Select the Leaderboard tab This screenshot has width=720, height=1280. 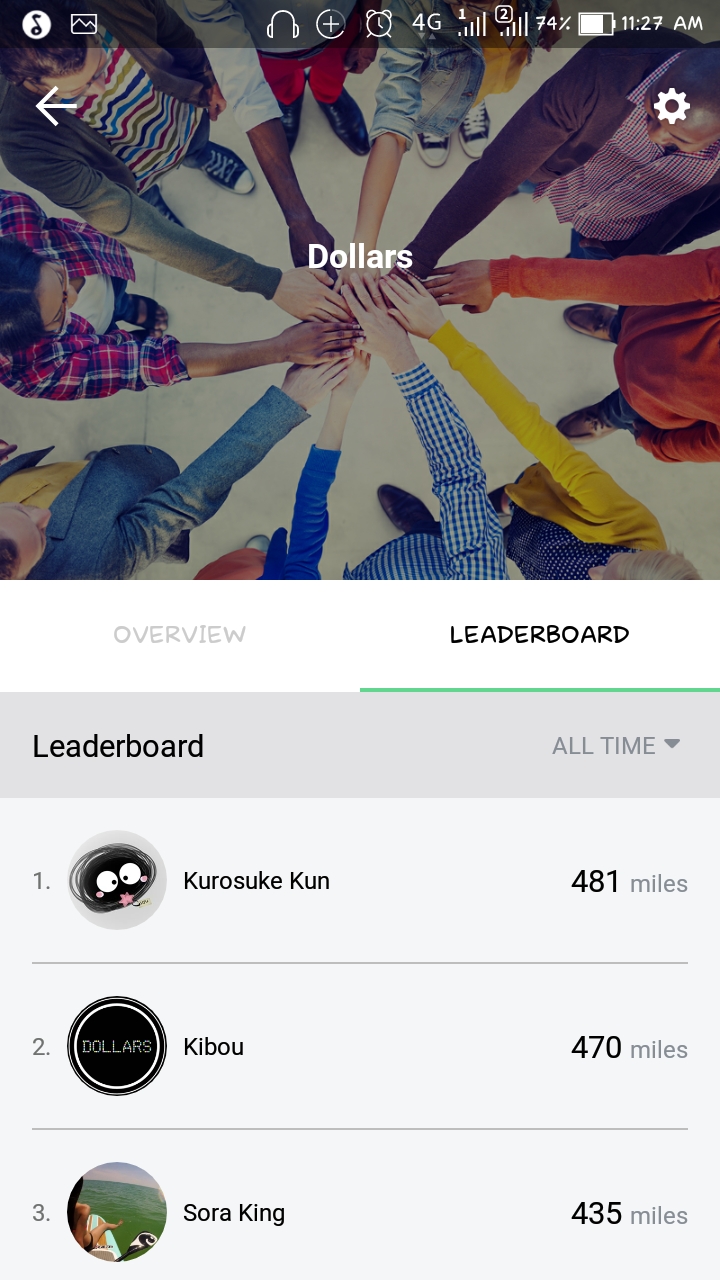pyautogui.click(x=540, y=635)
